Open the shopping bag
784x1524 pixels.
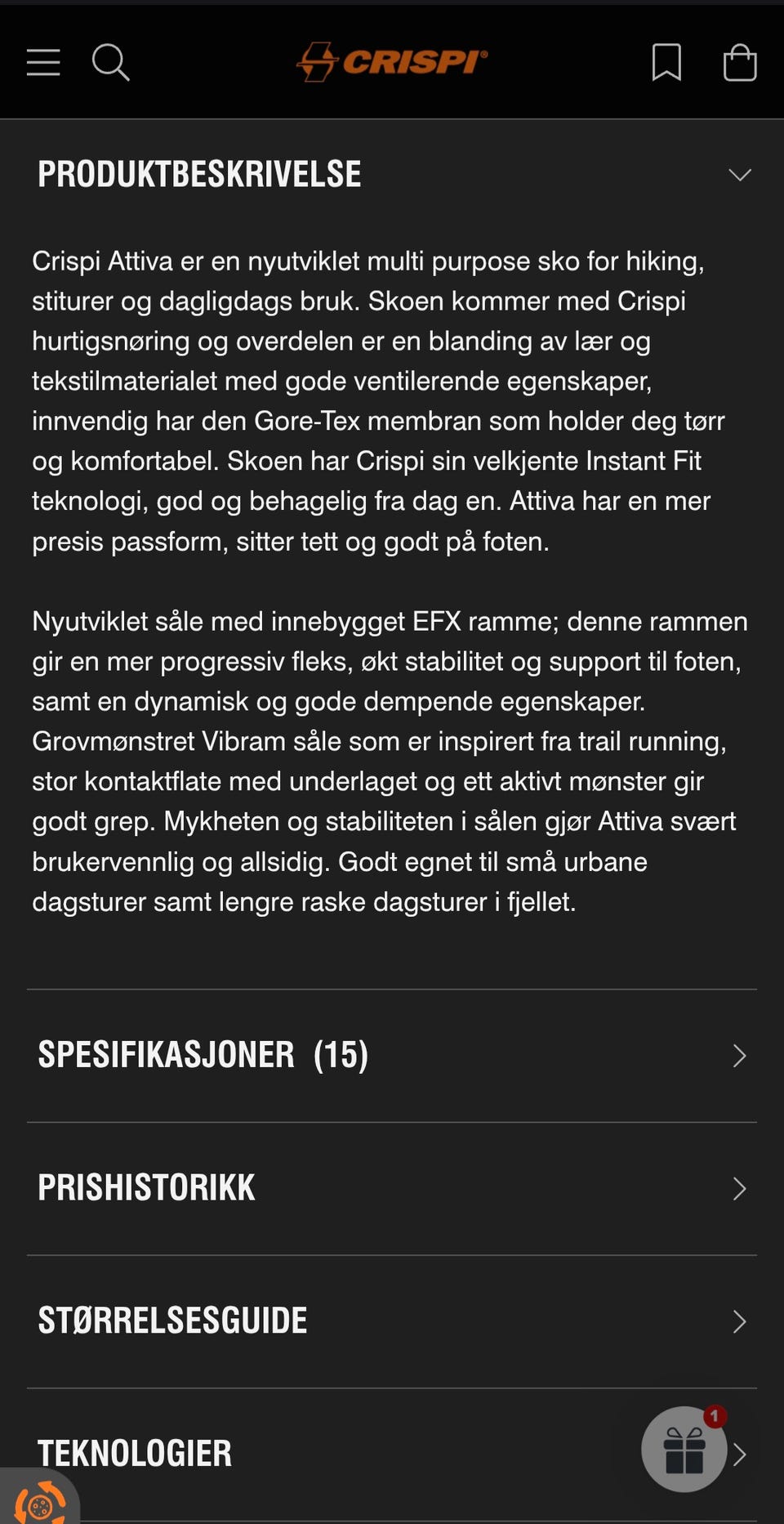(x=739, y=63)
